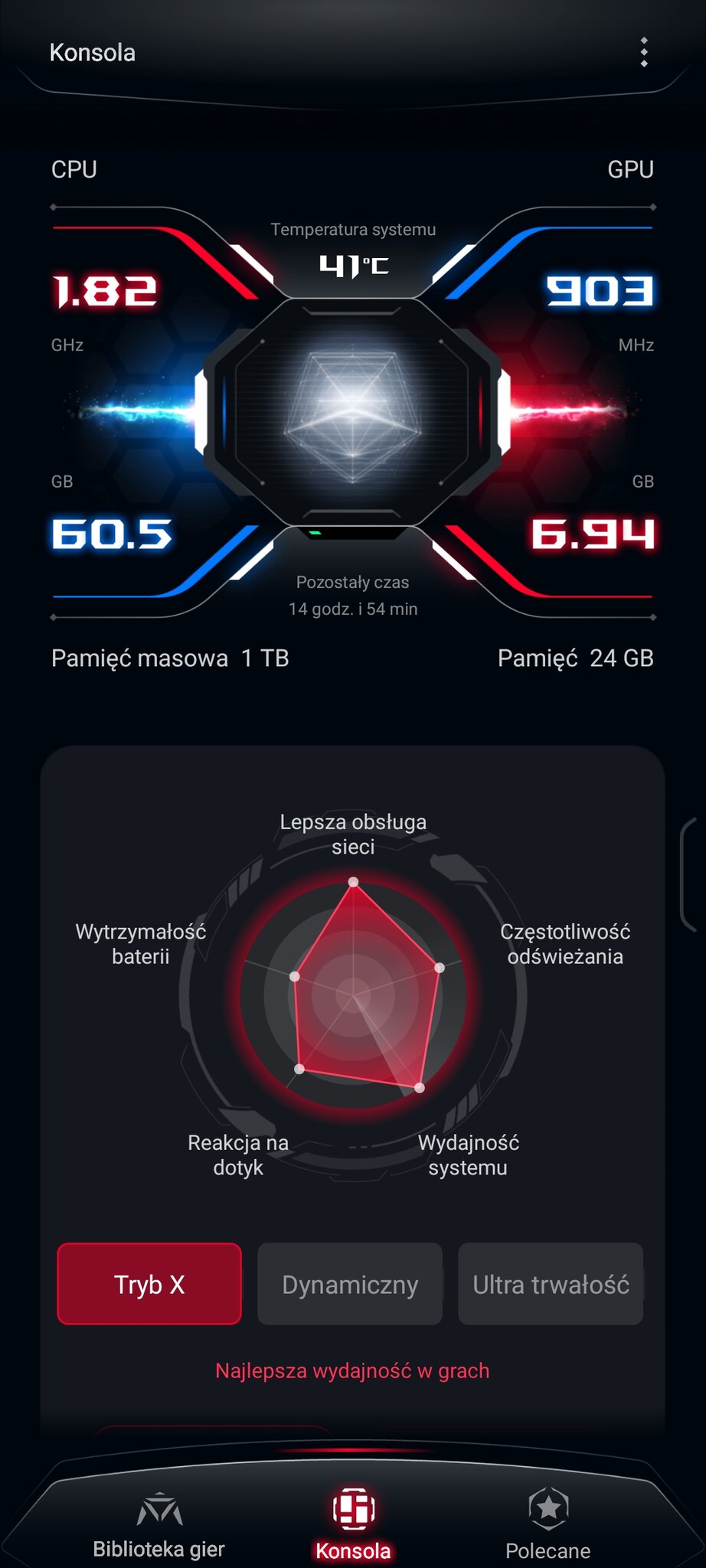706x1568 pixels.
Task: Activate Tryb X performance mode
Action: point(149,1284)
